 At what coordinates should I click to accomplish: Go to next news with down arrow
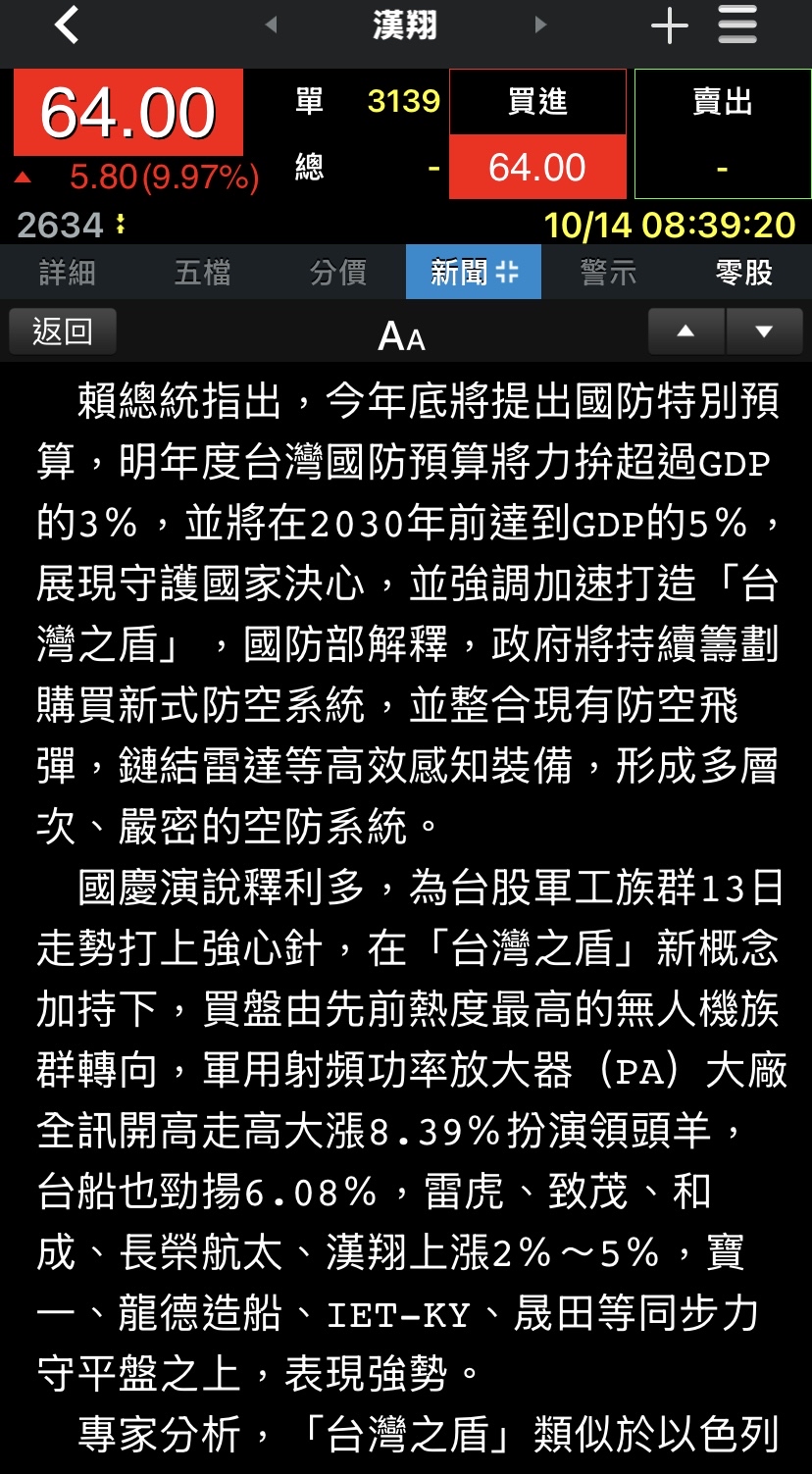(x=764, y=331)
